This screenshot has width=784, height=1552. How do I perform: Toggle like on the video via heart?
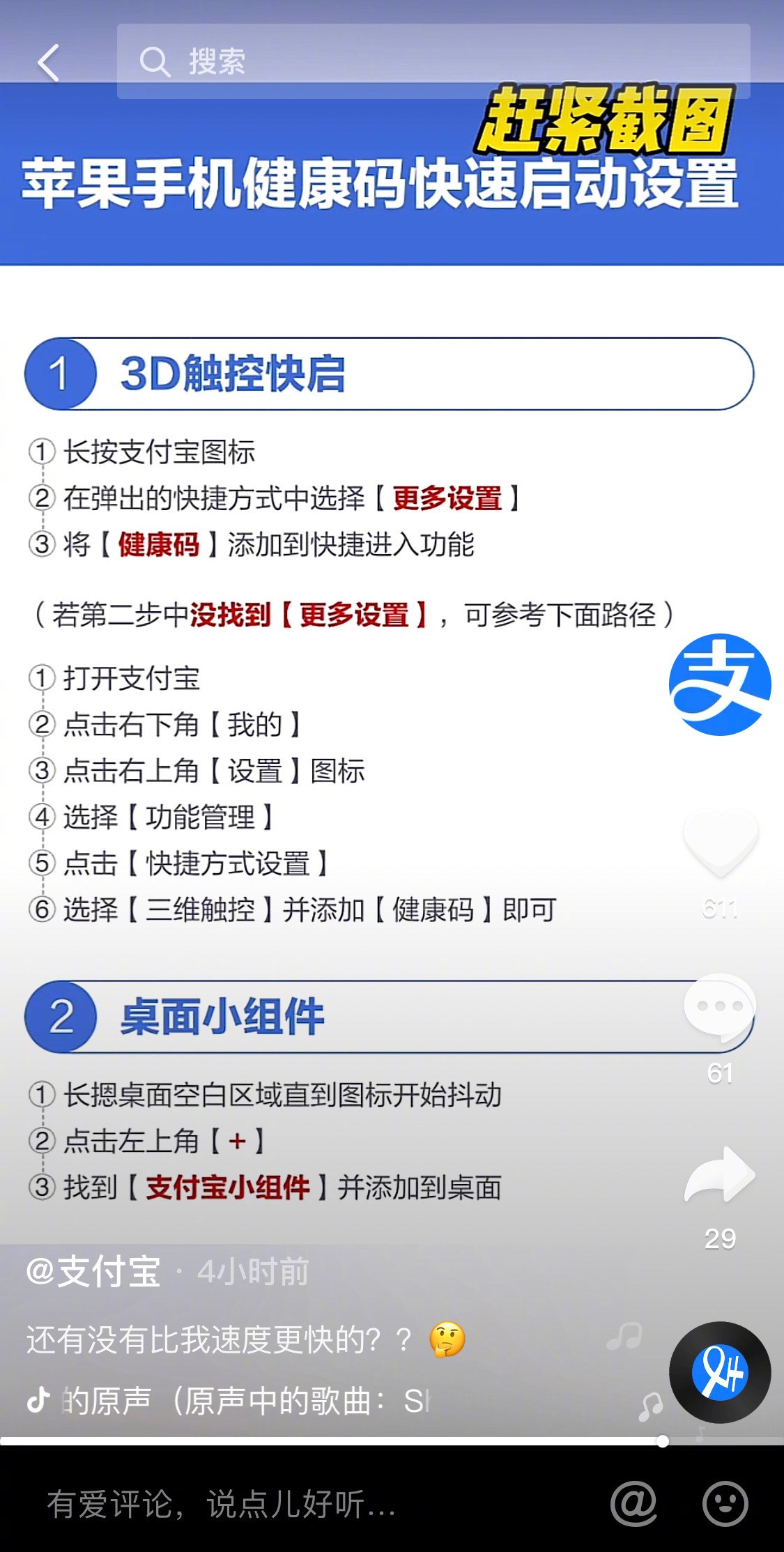(719, 843)
